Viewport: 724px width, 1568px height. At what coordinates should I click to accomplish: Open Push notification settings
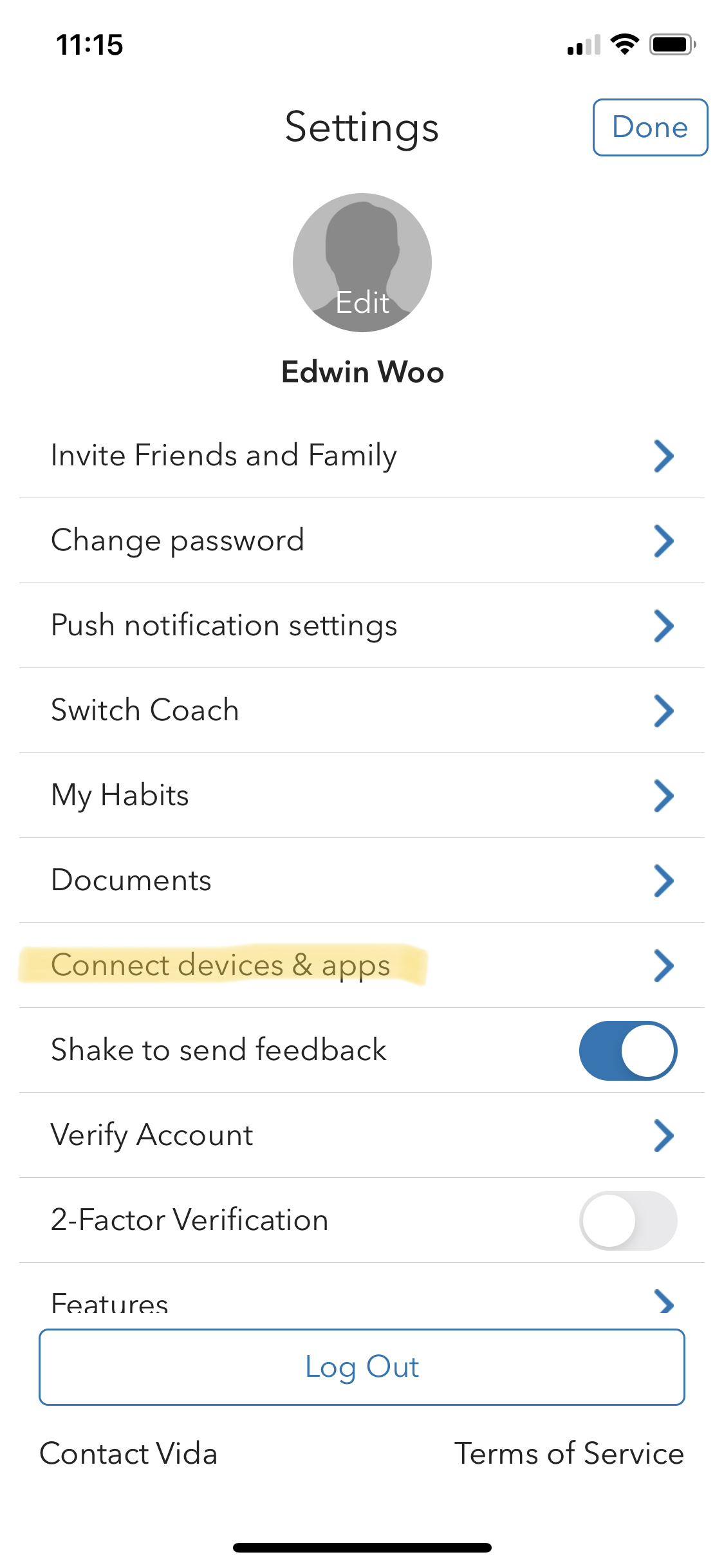(x=362, y=626)
